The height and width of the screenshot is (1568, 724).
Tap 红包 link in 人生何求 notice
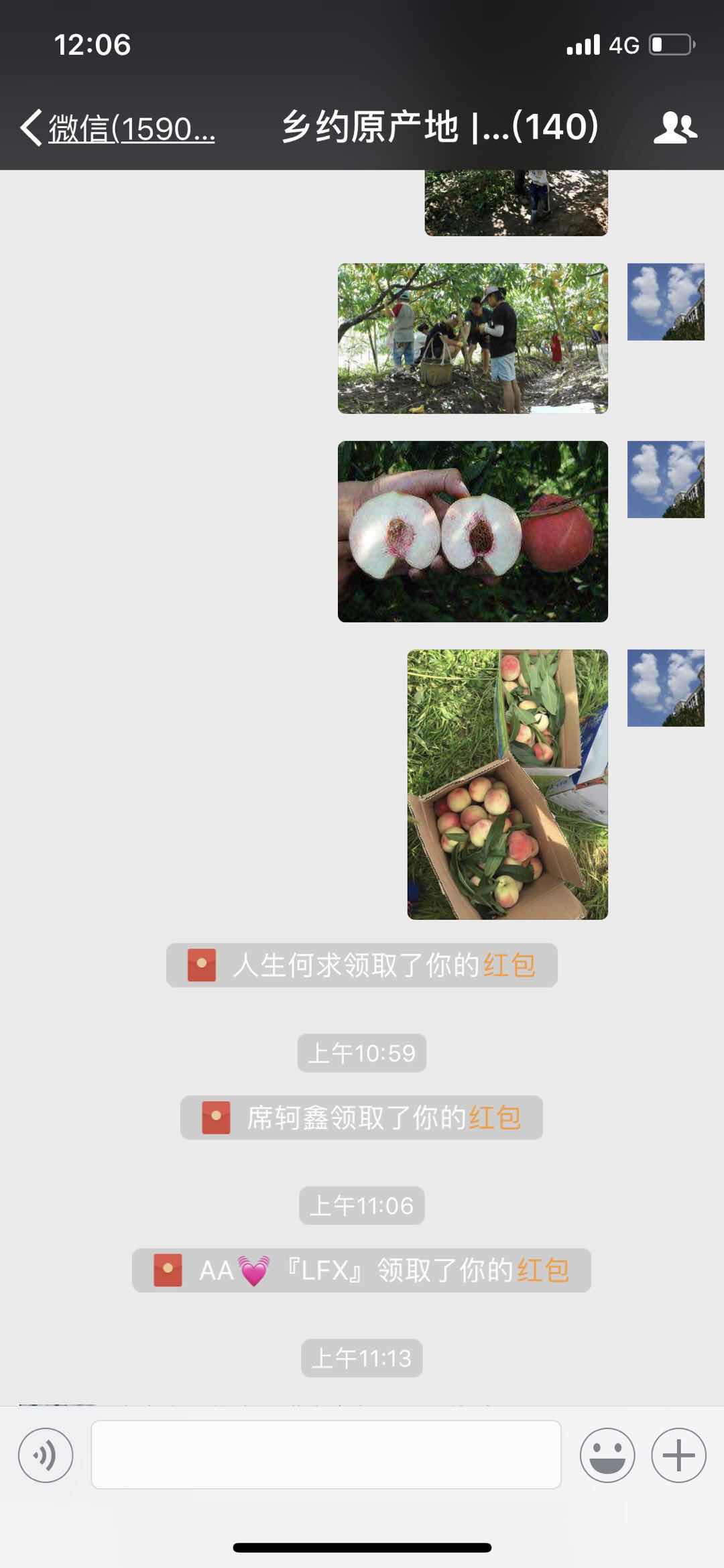[509, 965]
